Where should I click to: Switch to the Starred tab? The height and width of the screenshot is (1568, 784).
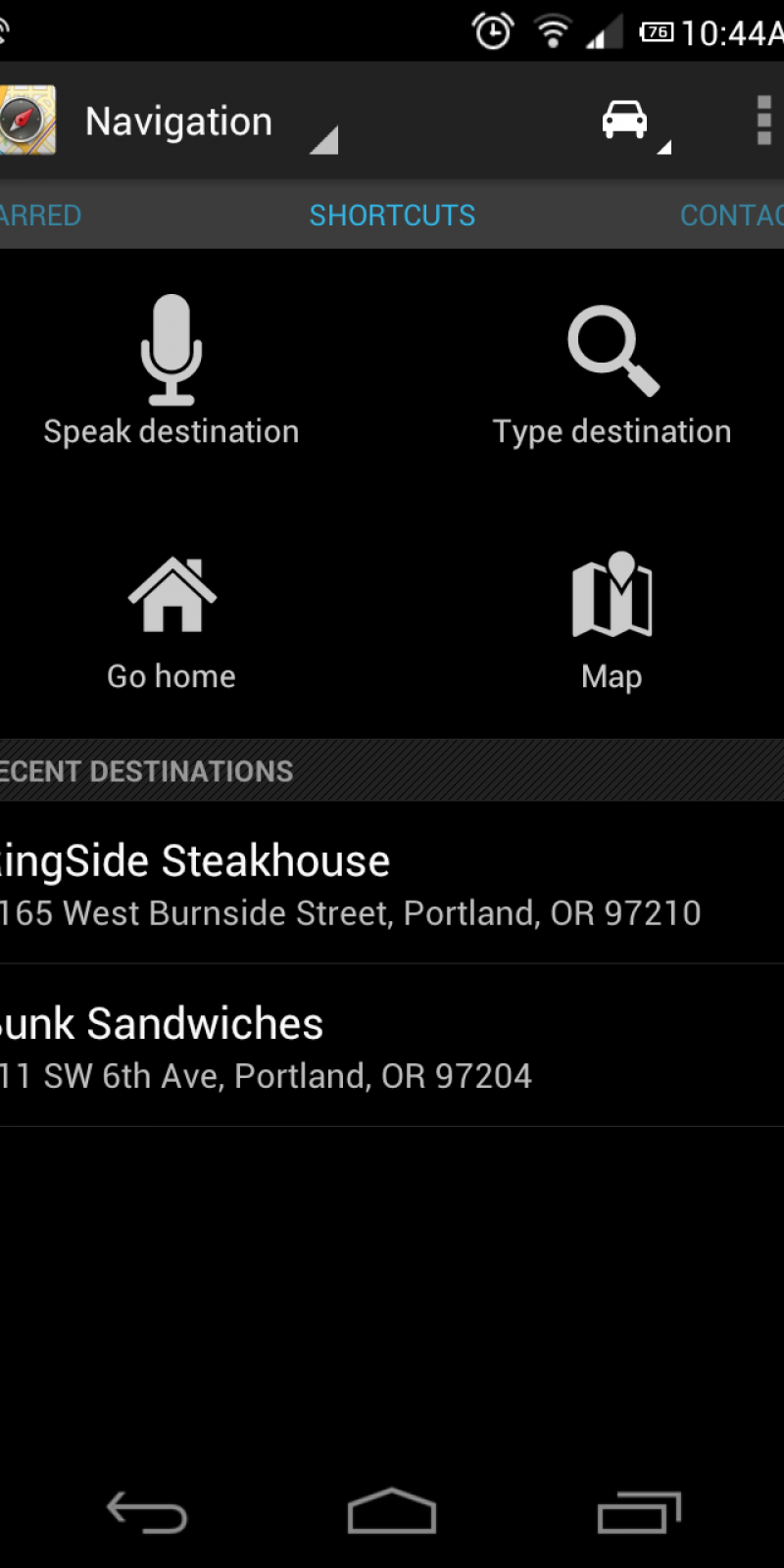pyautogui.click(x=39, y=216)
